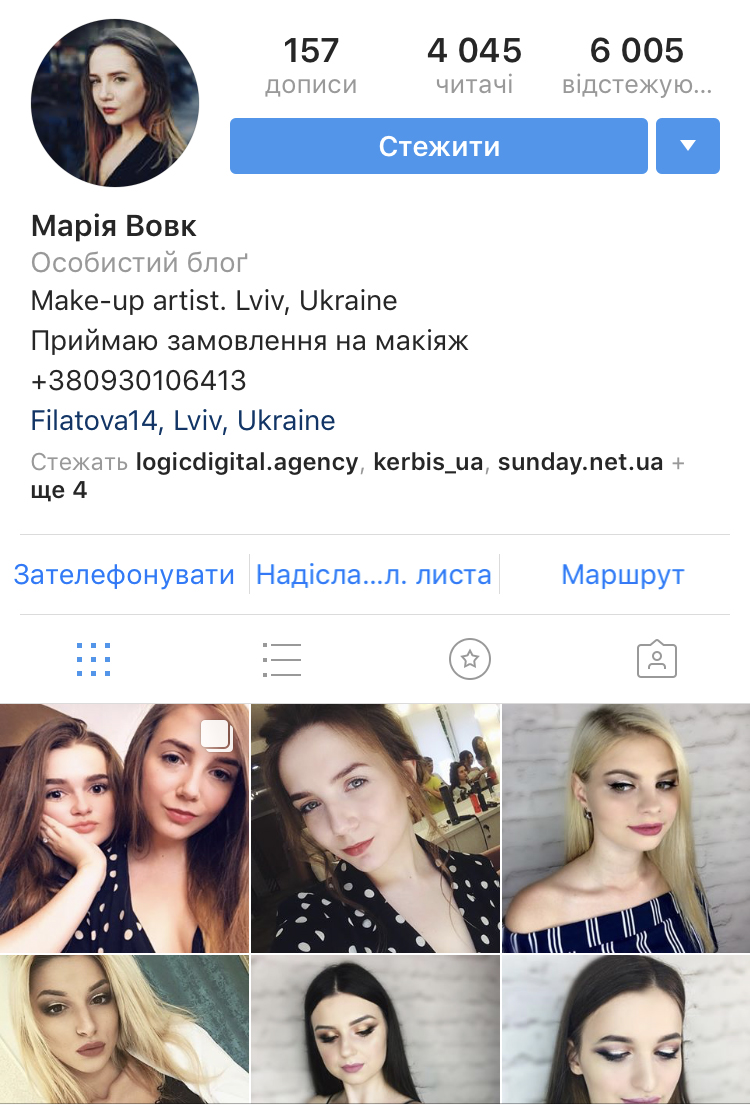Viewport: 750px width, 1105px height.
Task: Open the logicdigital.agency mutual follower link
Action: (246, 463)
